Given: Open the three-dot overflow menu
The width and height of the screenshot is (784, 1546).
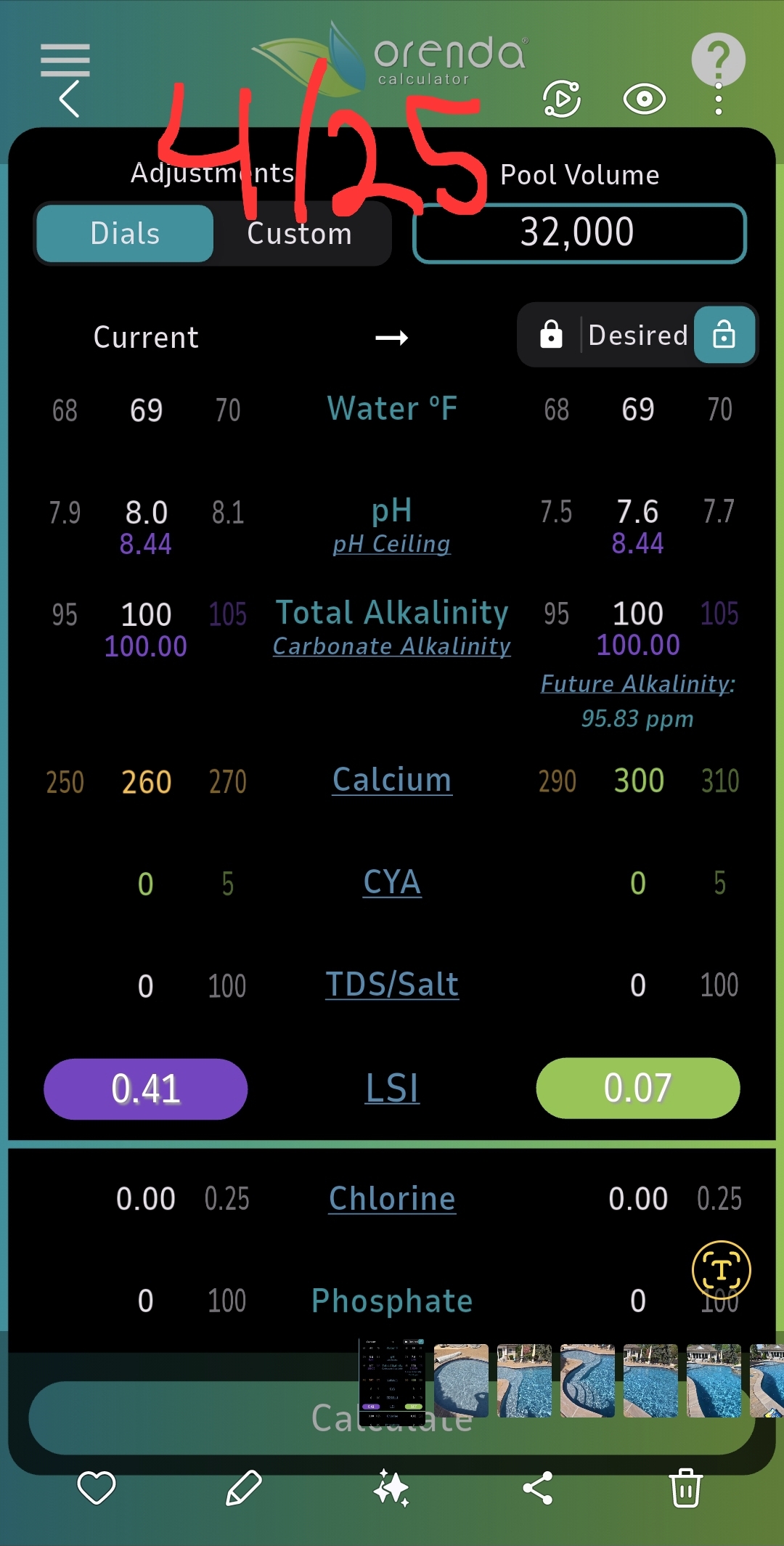Looking at the screenshot, I should (x=718, y=99).
